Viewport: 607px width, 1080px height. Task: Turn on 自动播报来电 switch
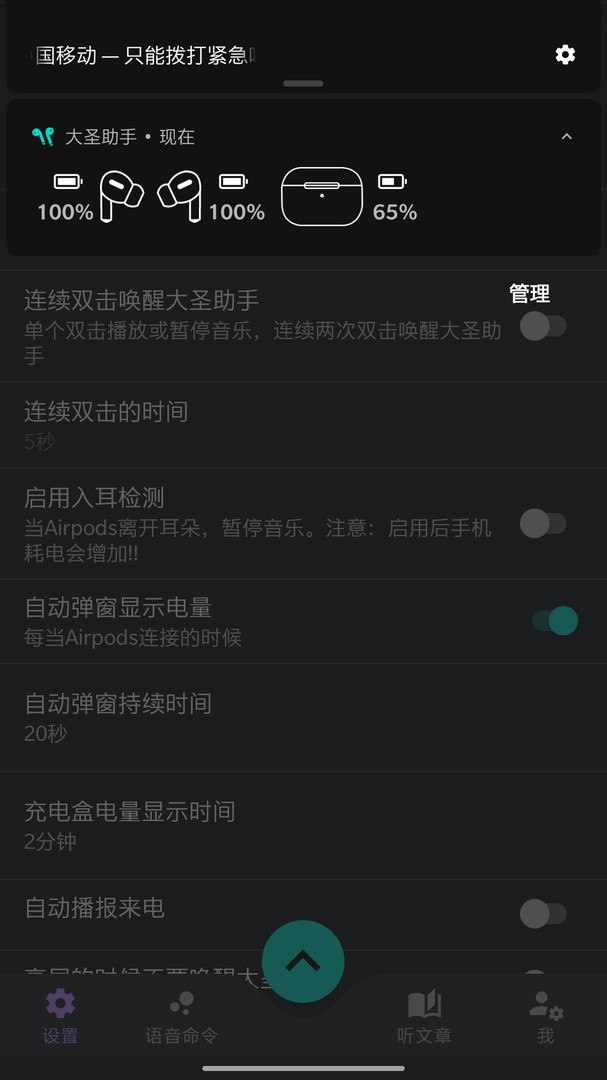[x=543, y=913]
